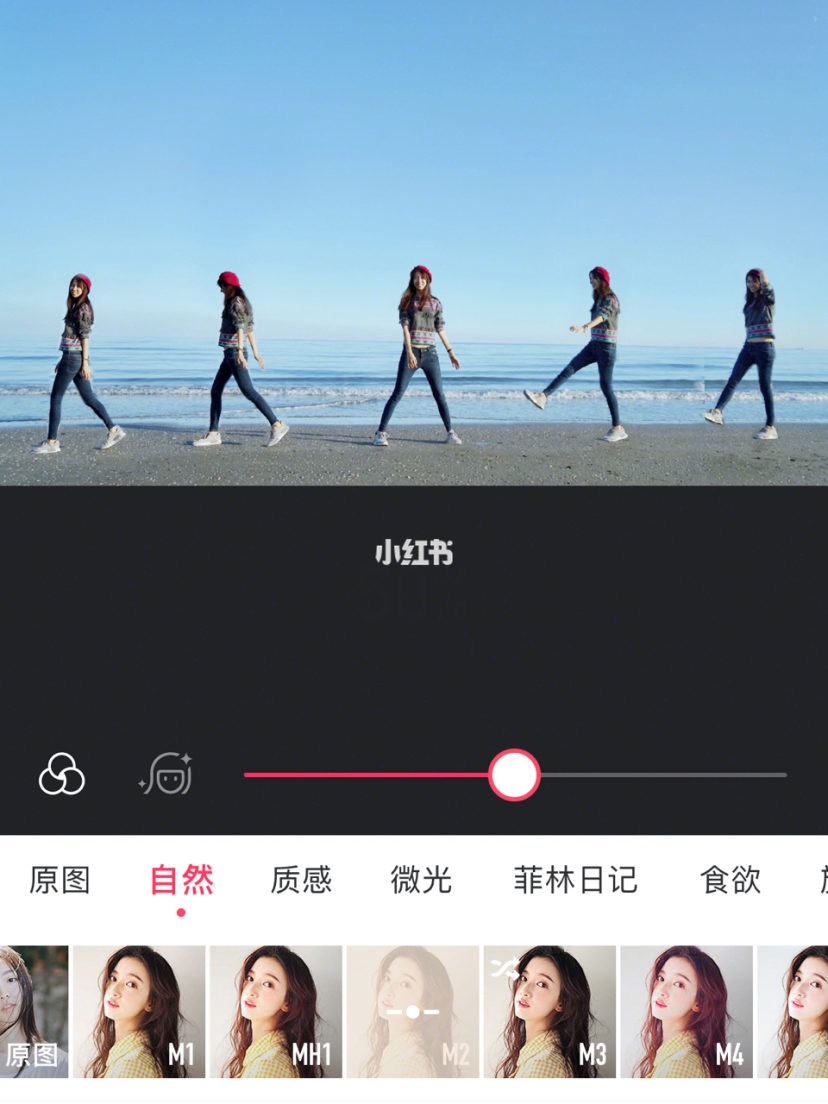Switch to the 食欲 filter category

pos(730,880)
